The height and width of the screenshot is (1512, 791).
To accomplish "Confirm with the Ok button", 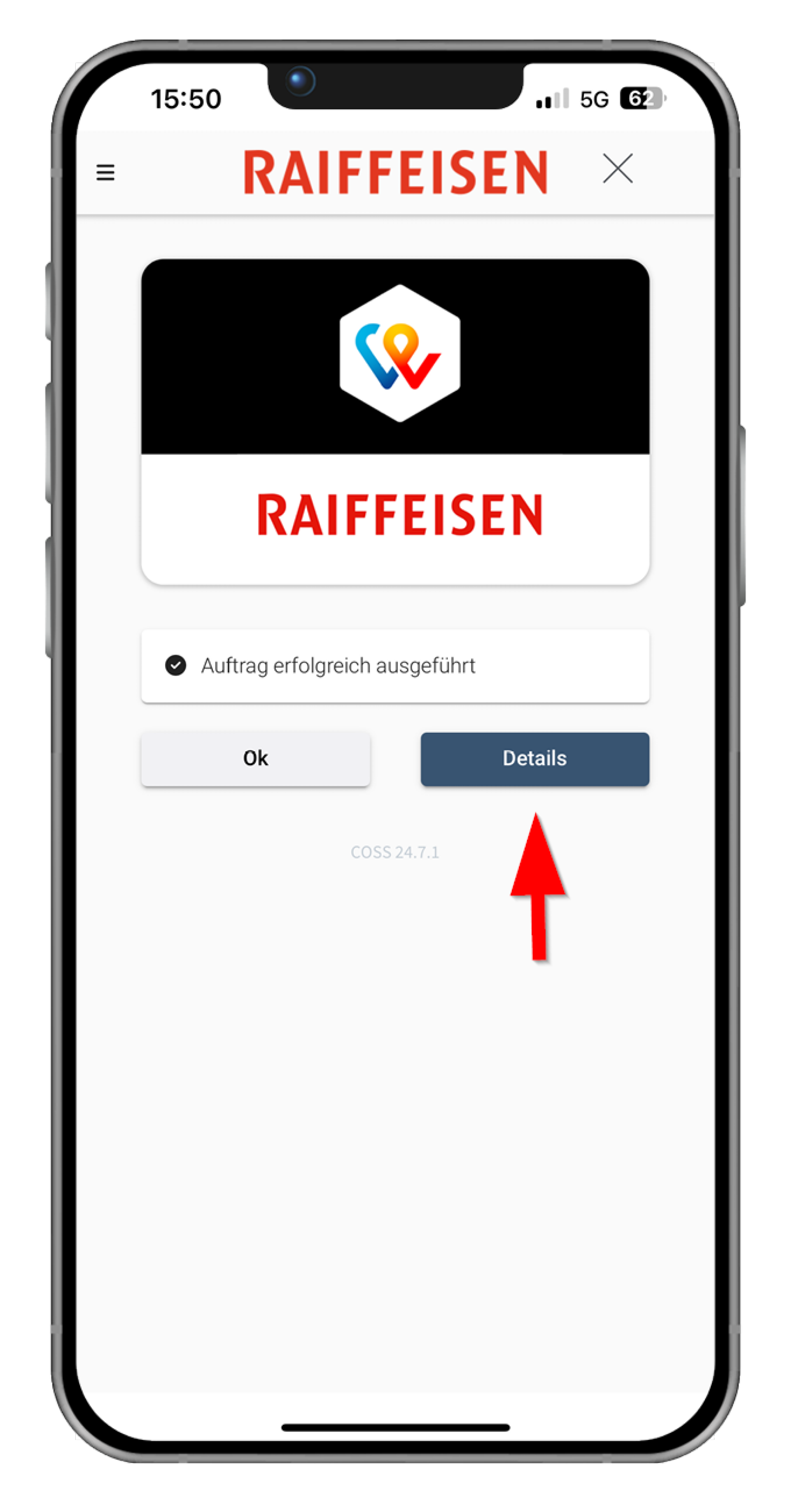I will [x=255, y=758].
